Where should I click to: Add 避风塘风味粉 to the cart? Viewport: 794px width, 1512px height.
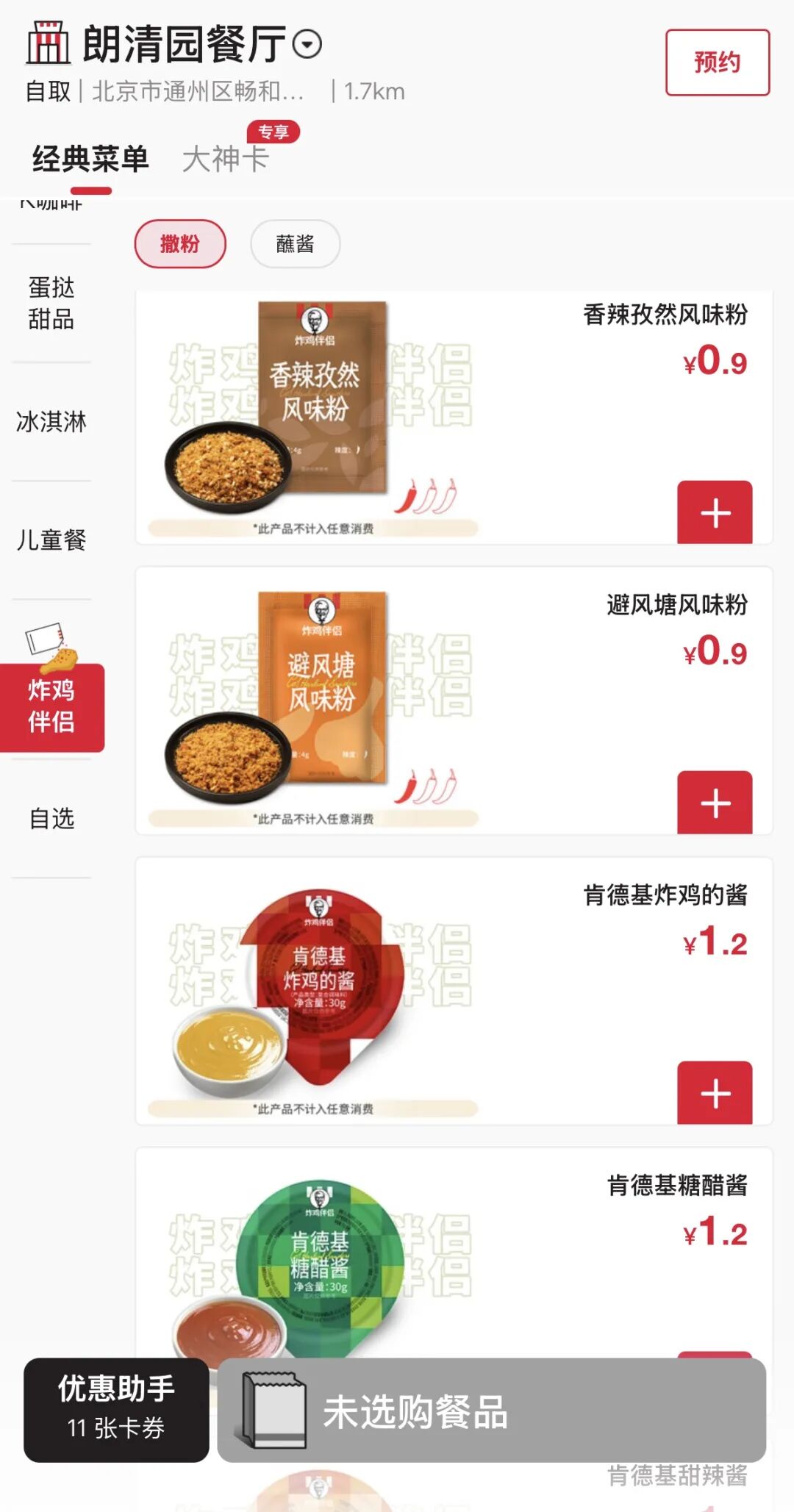(x=714, y=803)
